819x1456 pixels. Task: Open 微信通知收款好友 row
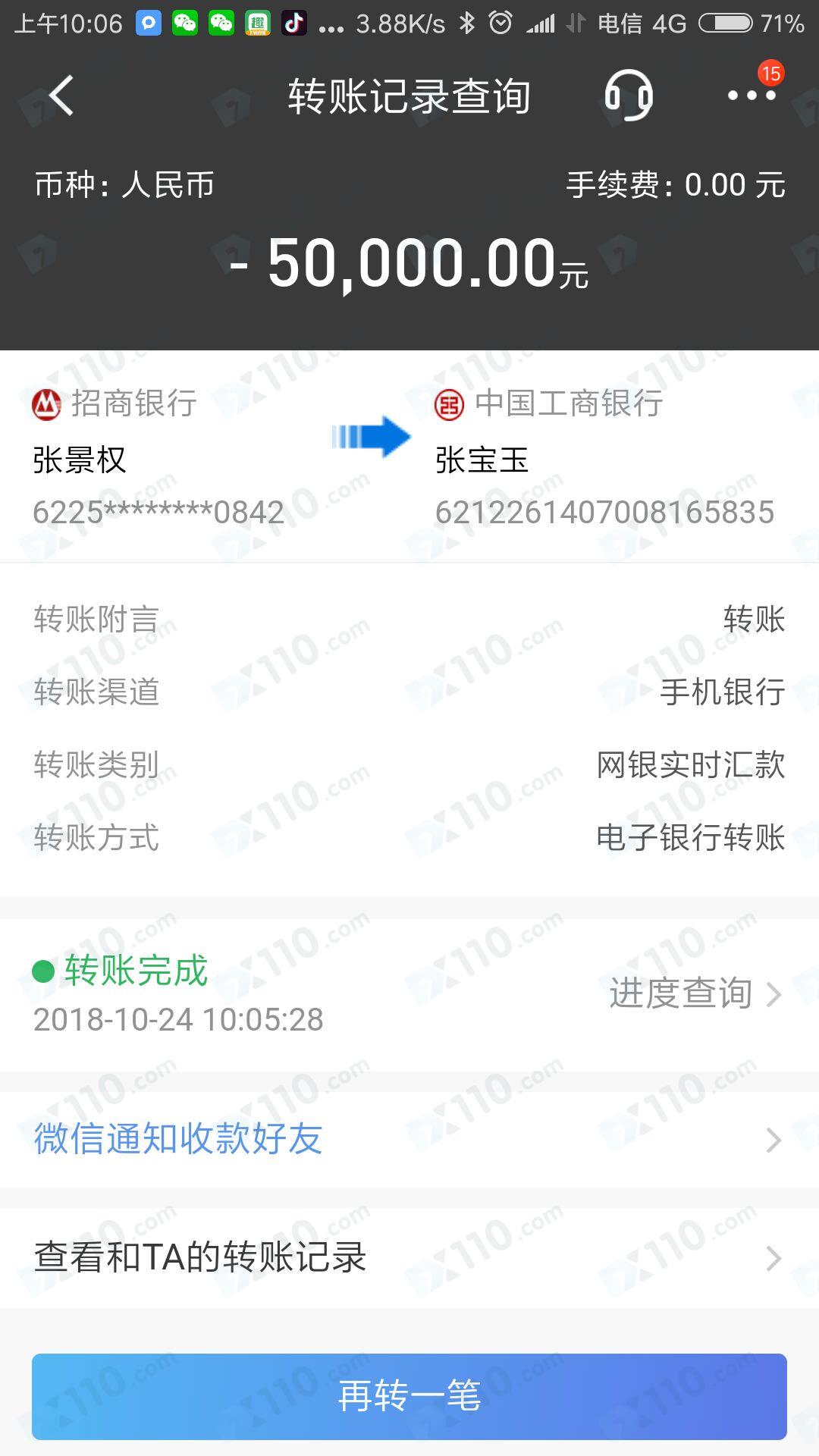tap(409, 1139)
